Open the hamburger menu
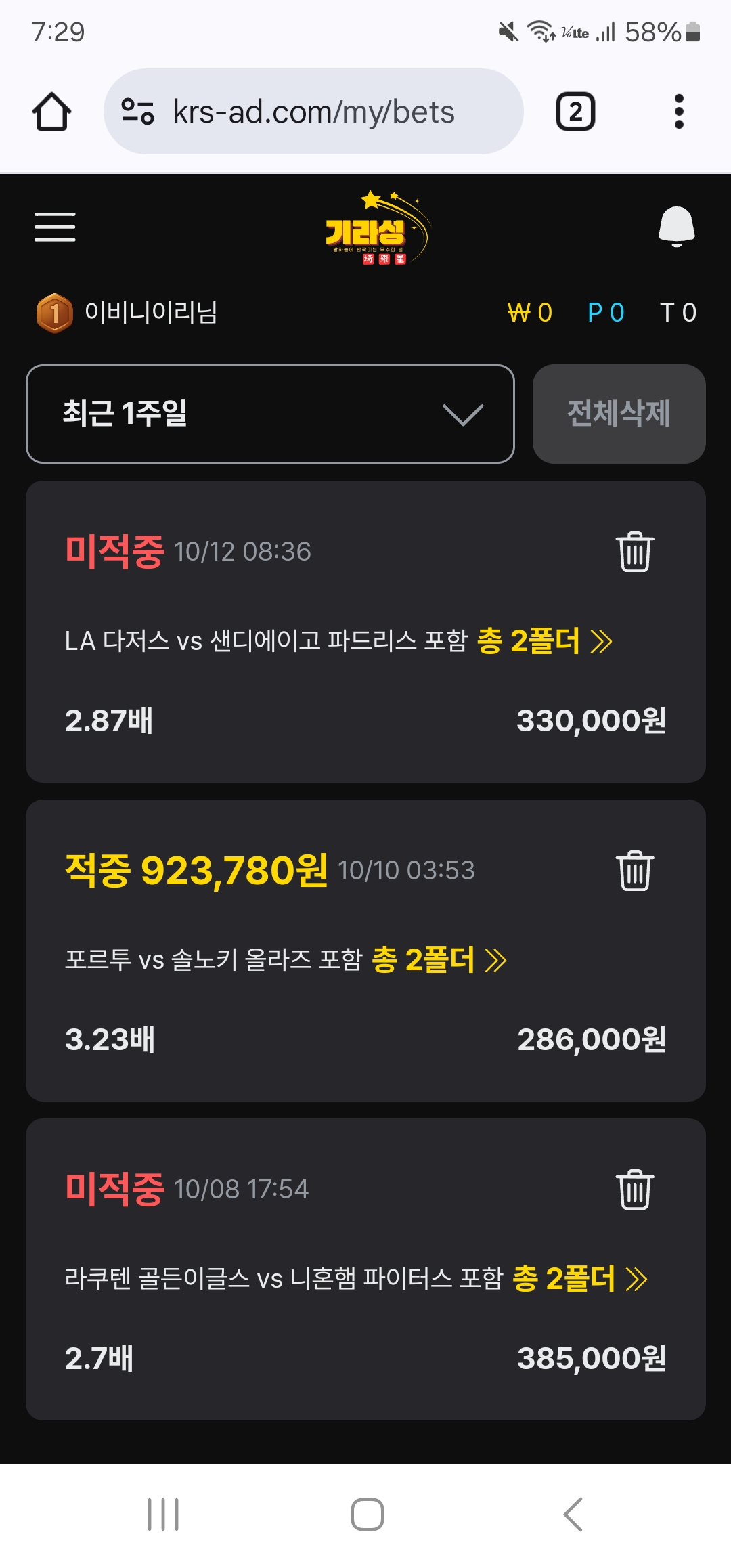Image resolution: width=731 pixels, height=1568 pixels. (55, 227)
